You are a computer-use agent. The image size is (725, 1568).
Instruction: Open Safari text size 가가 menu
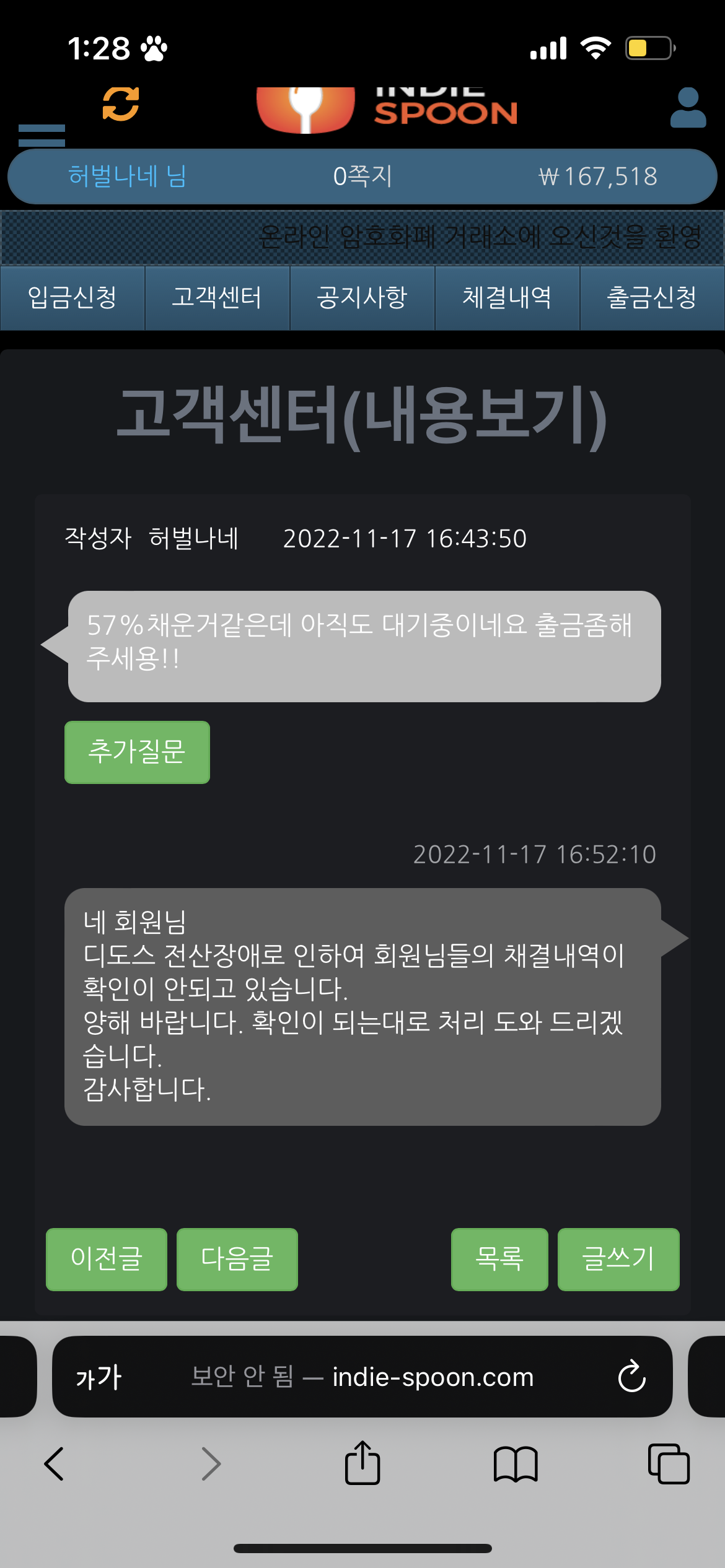pyautogui.click(x=99, y=1377)
